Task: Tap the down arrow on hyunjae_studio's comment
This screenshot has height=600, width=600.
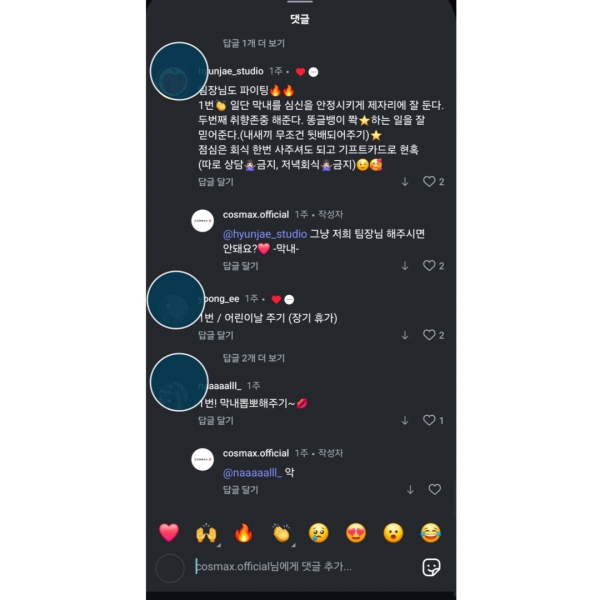Action: tap(405, 182)
